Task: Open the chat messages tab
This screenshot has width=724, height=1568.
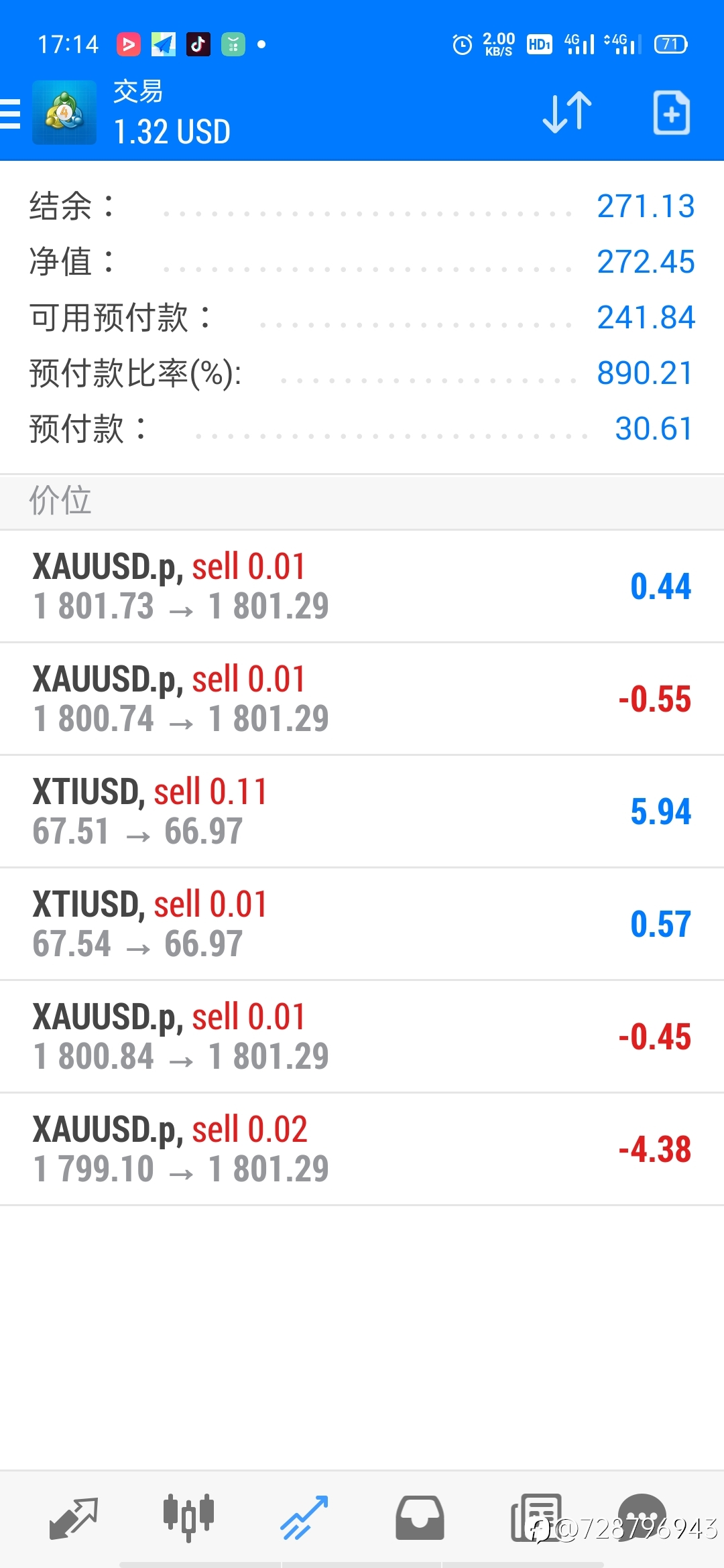Action: 642,1516
